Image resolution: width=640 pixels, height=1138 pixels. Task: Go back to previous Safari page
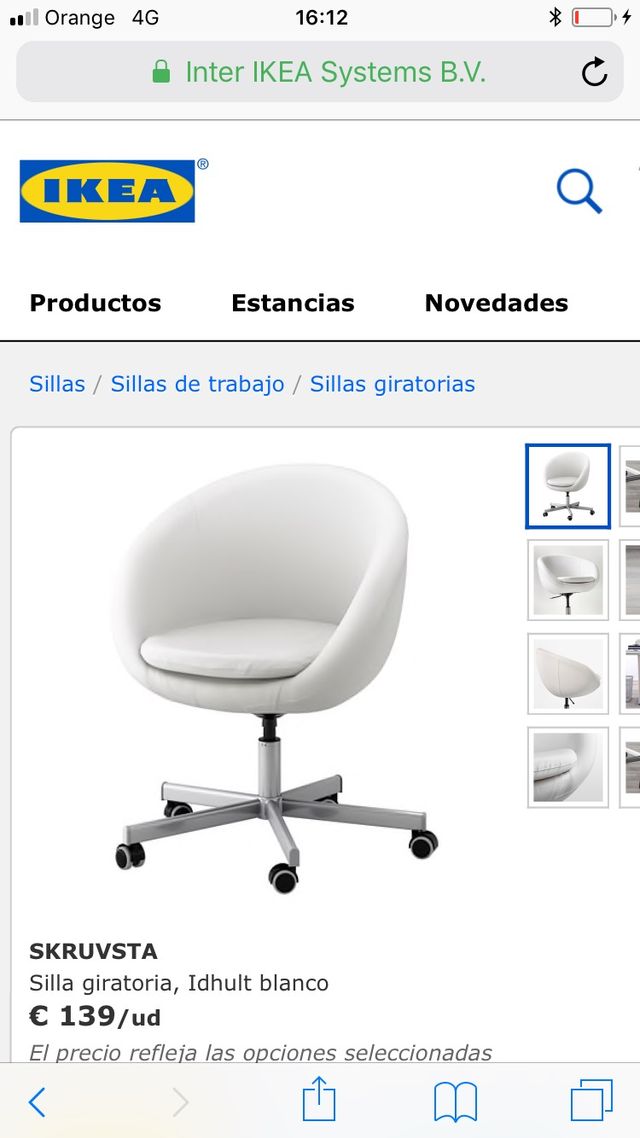[38, 1102]
